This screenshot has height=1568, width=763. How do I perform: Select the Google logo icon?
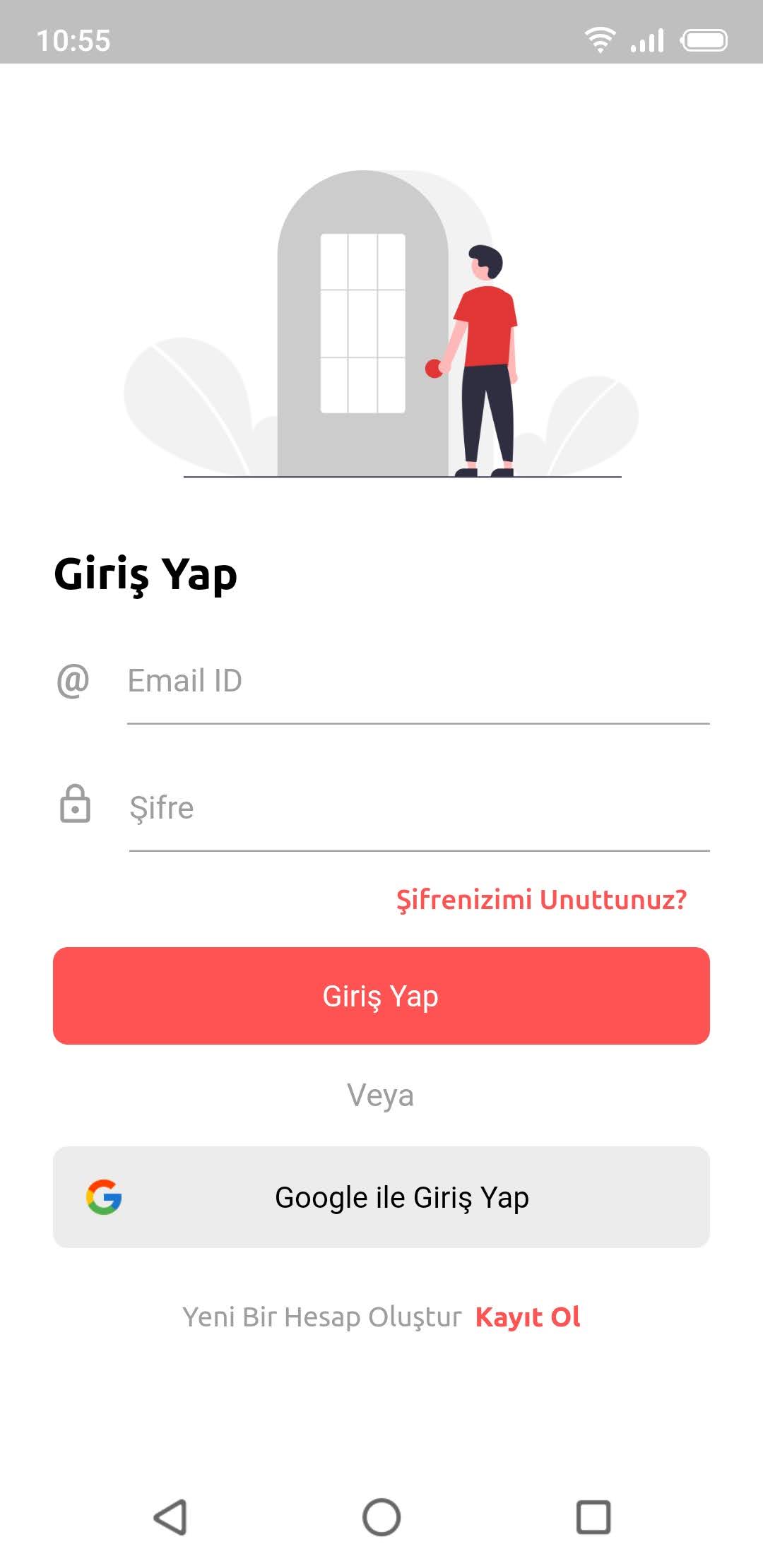pos(104,1196)
